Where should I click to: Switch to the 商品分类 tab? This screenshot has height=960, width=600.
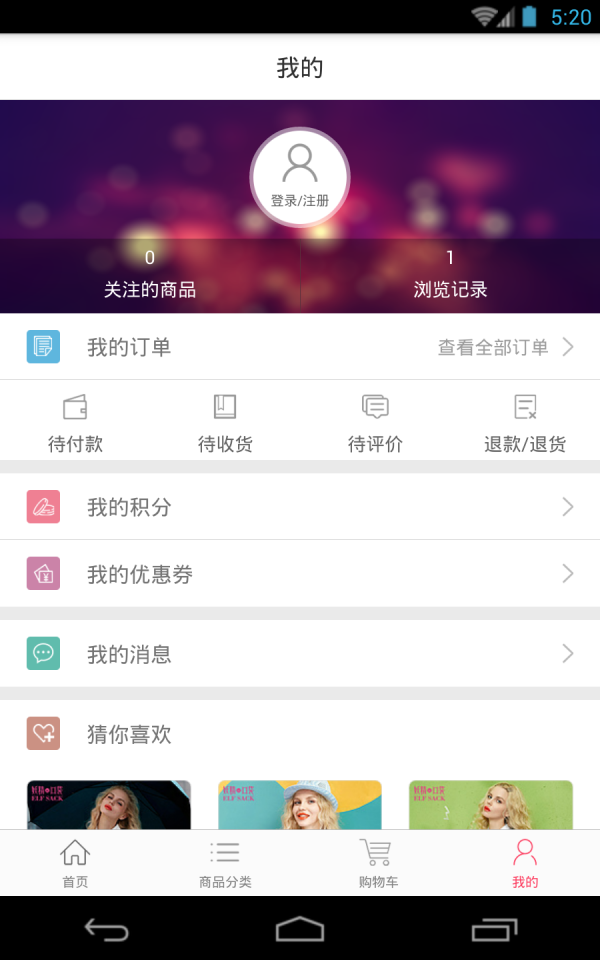pyautogui.click(x=225, y=864)
